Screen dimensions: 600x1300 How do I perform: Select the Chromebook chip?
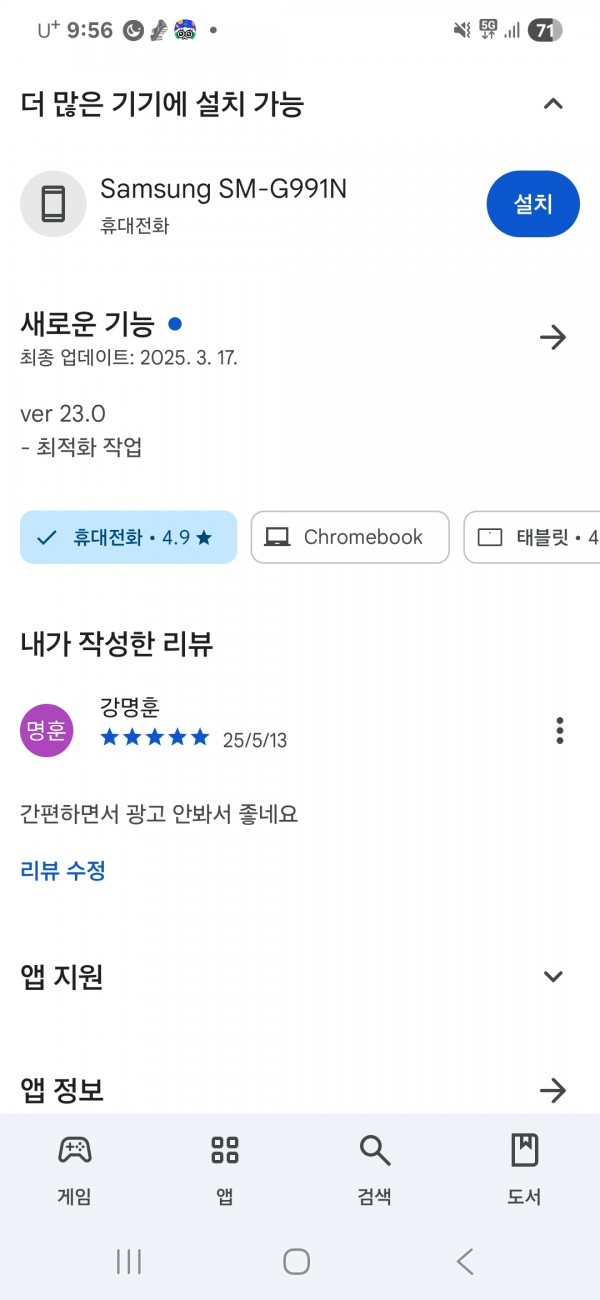click(x=350, y=537)
